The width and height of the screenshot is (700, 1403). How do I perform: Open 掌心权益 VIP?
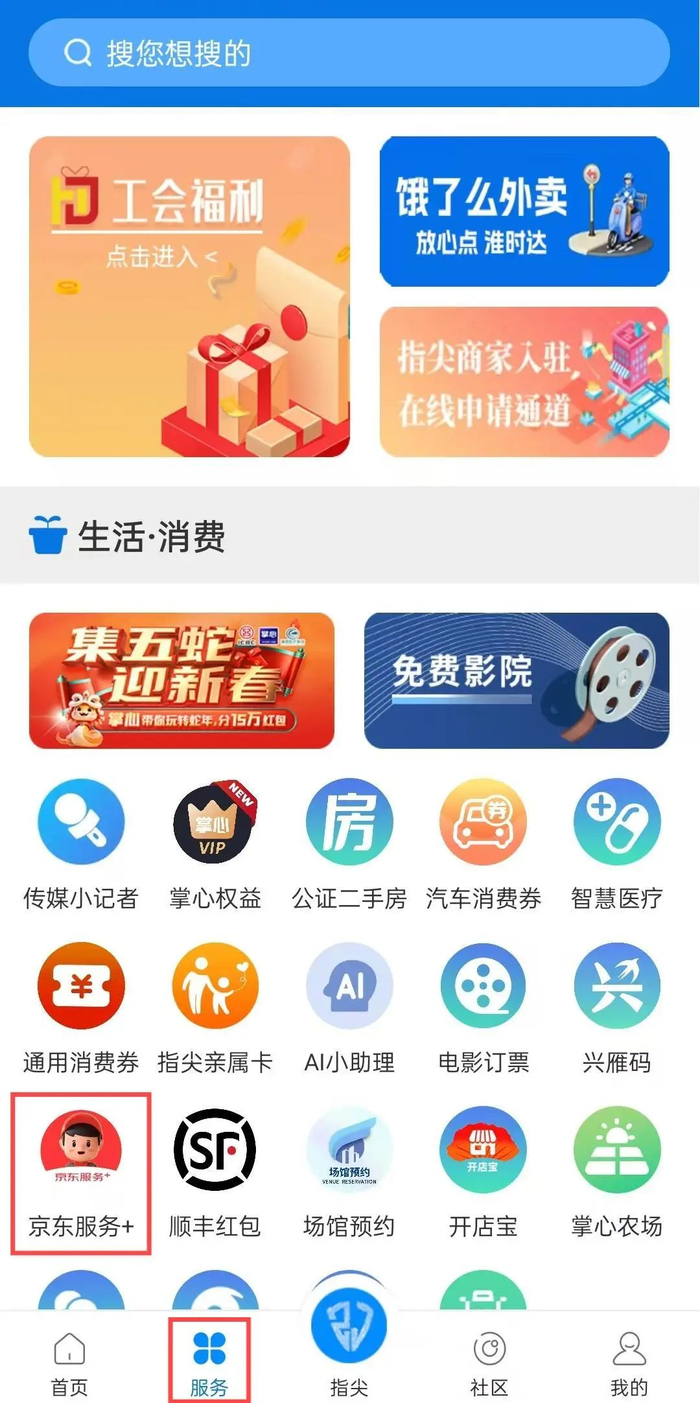tap(215, 844)
